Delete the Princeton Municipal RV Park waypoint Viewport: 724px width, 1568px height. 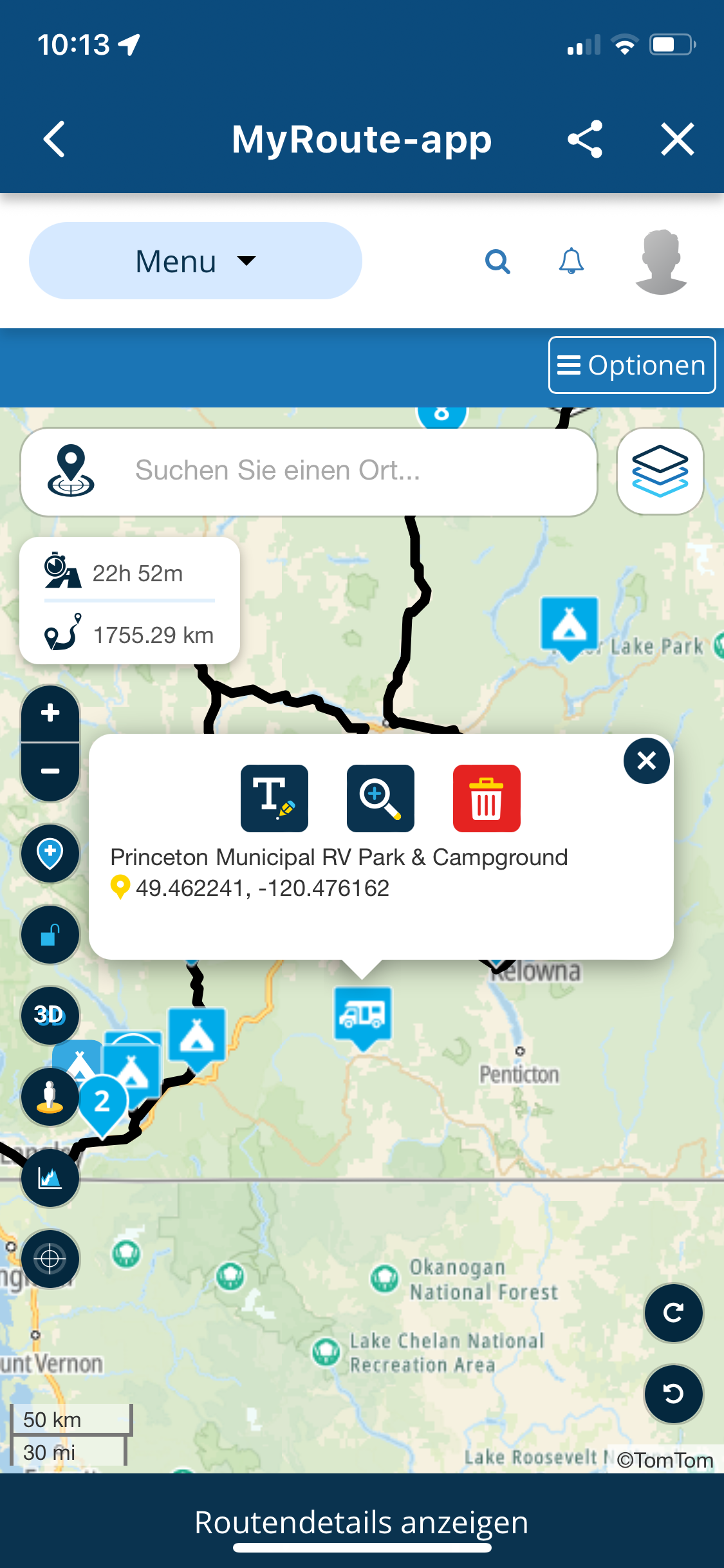pos(487,798)
